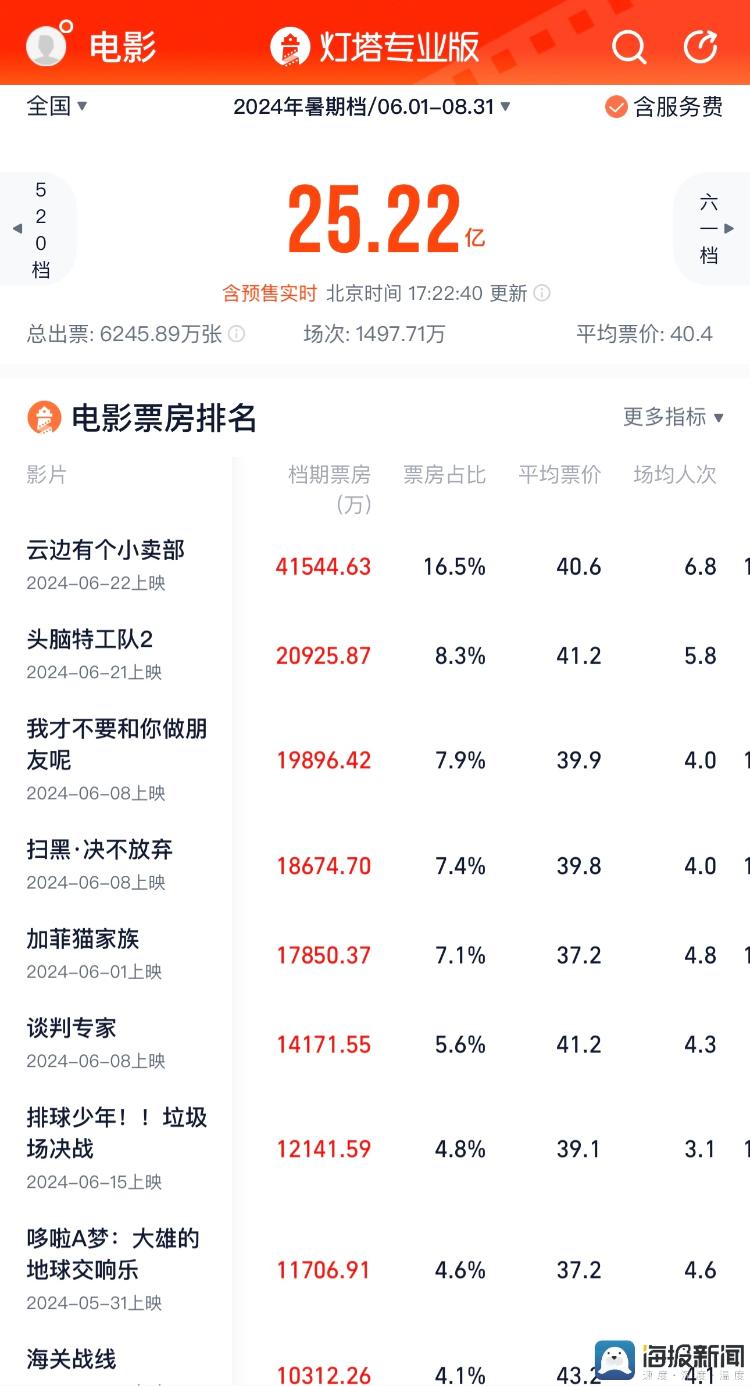Screen dimensions: 750x1386
Task: Open 哆啦A梦:大雄的地球交响乐 details
Action: (113, 1269)
